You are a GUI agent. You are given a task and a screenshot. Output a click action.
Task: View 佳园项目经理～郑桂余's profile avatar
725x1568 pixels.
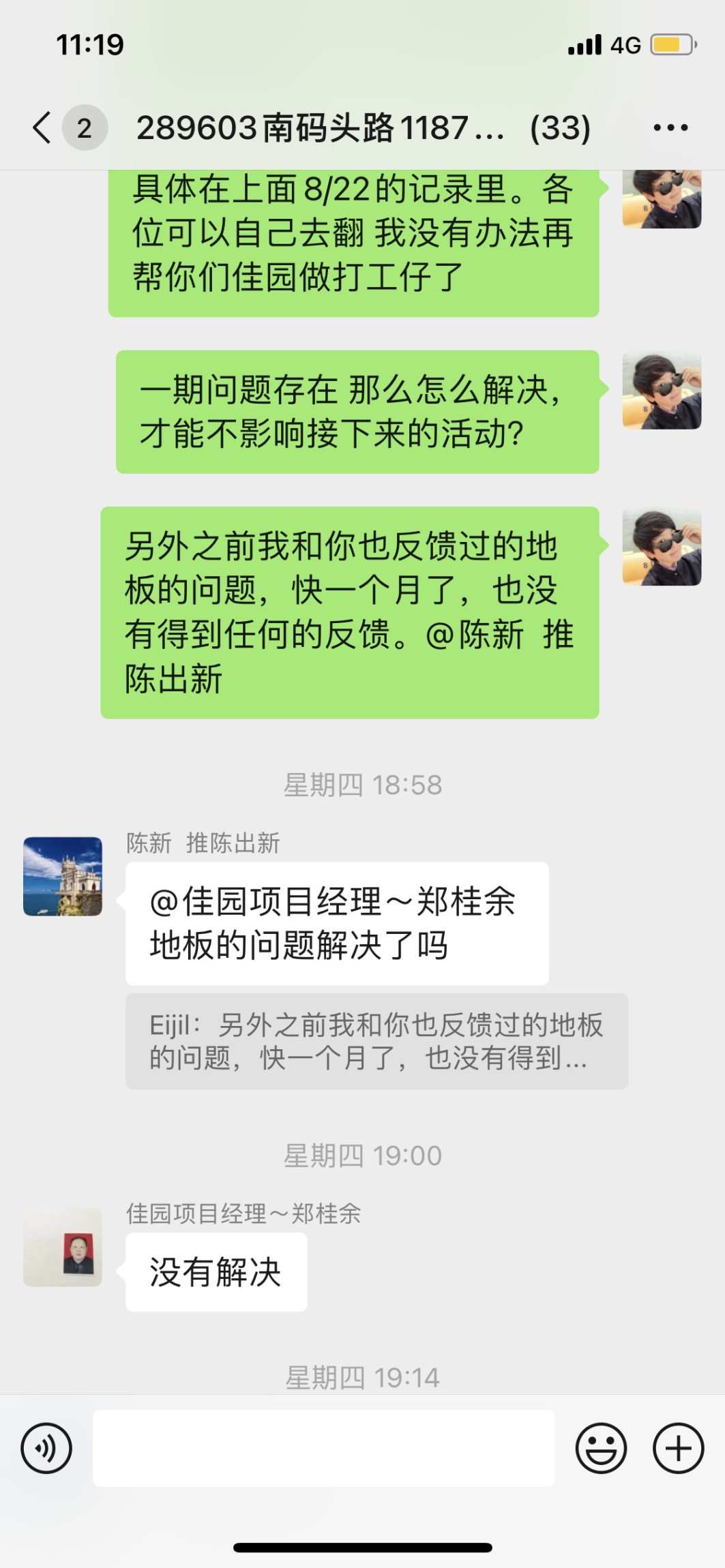(63, 1247)
